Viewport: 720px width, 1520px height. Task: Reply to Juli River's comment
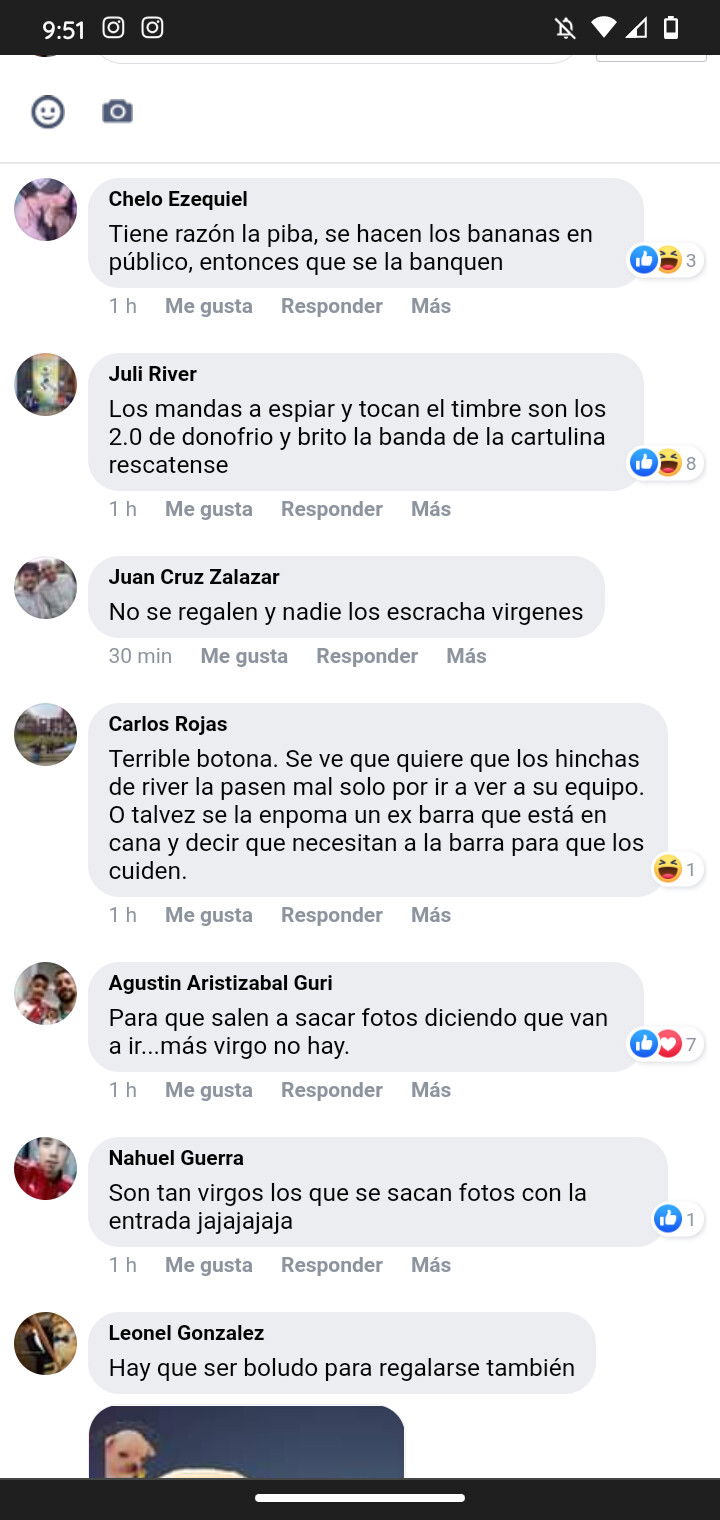pyautogui.click(x=332, y=509)
